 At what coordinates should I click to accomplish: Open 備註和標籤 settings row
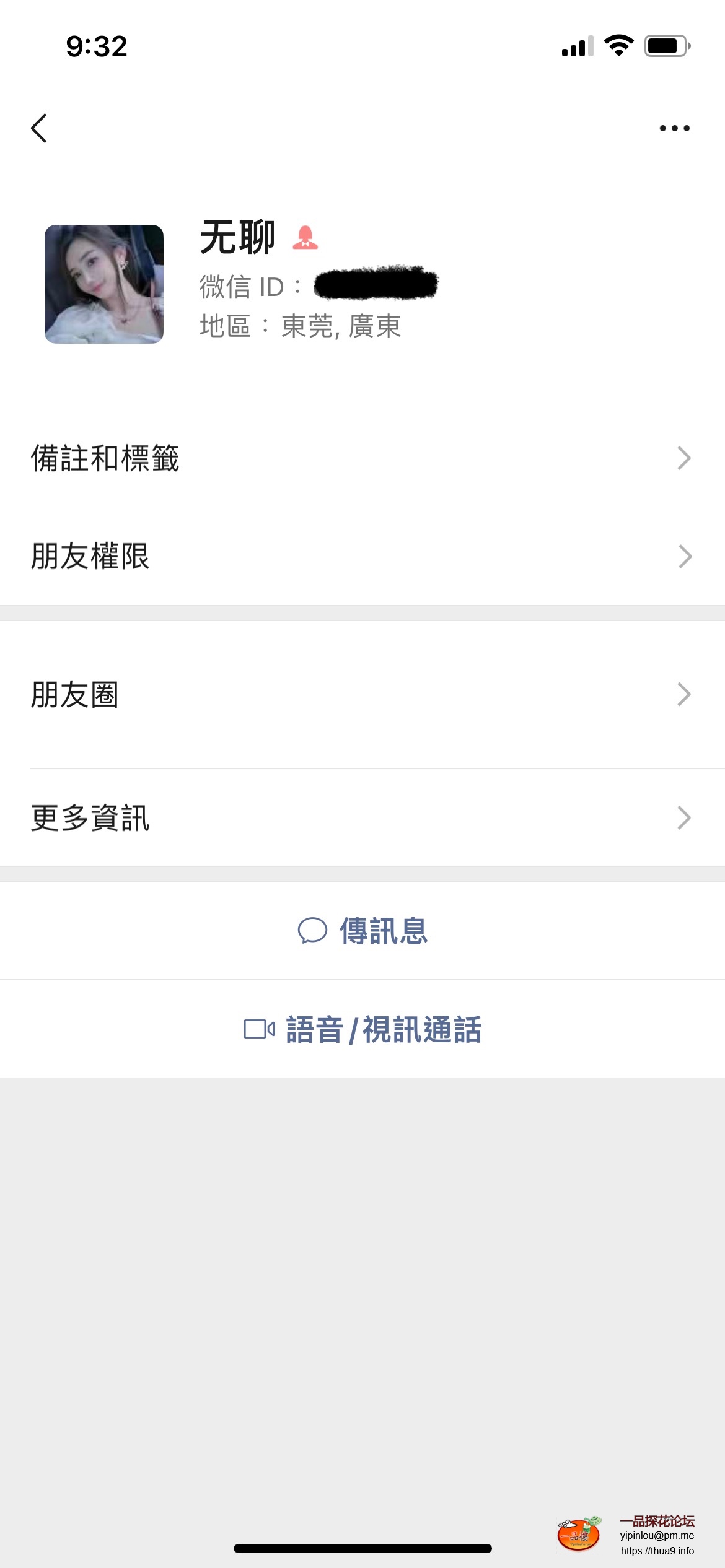[x=362, y=458]
